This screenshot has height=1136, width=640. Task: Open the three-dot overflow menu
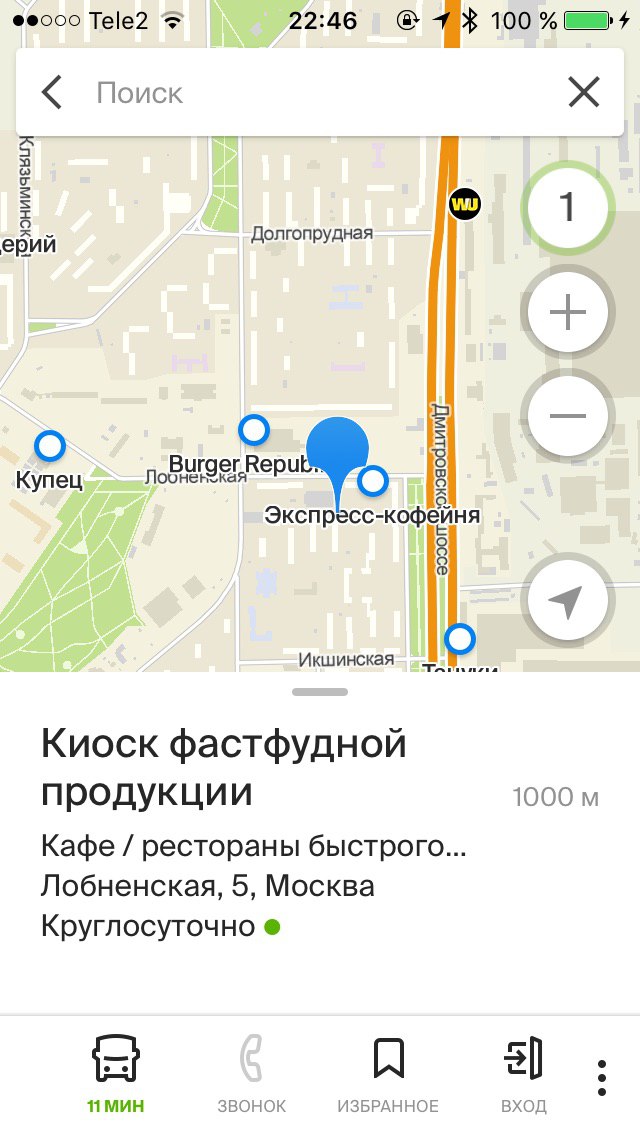coord(602,1077)
